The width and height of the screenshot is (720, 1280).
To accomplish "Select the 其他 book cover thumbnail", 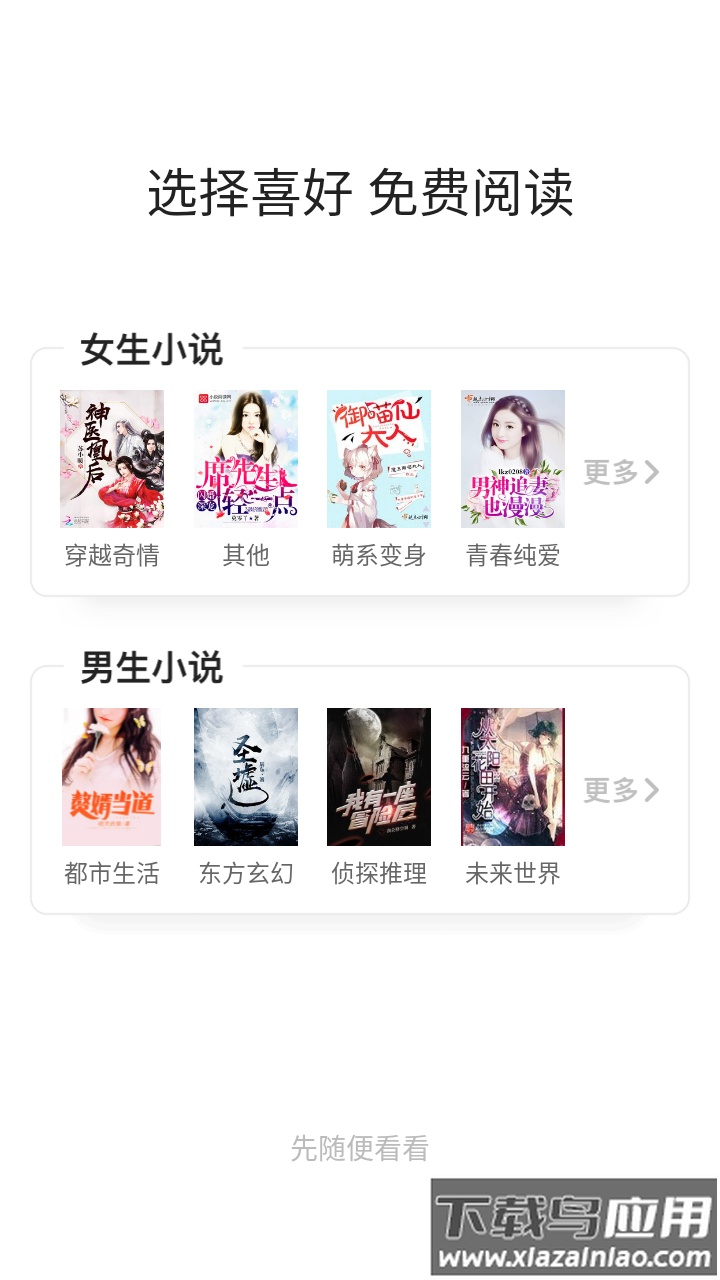I will point(245,458).
